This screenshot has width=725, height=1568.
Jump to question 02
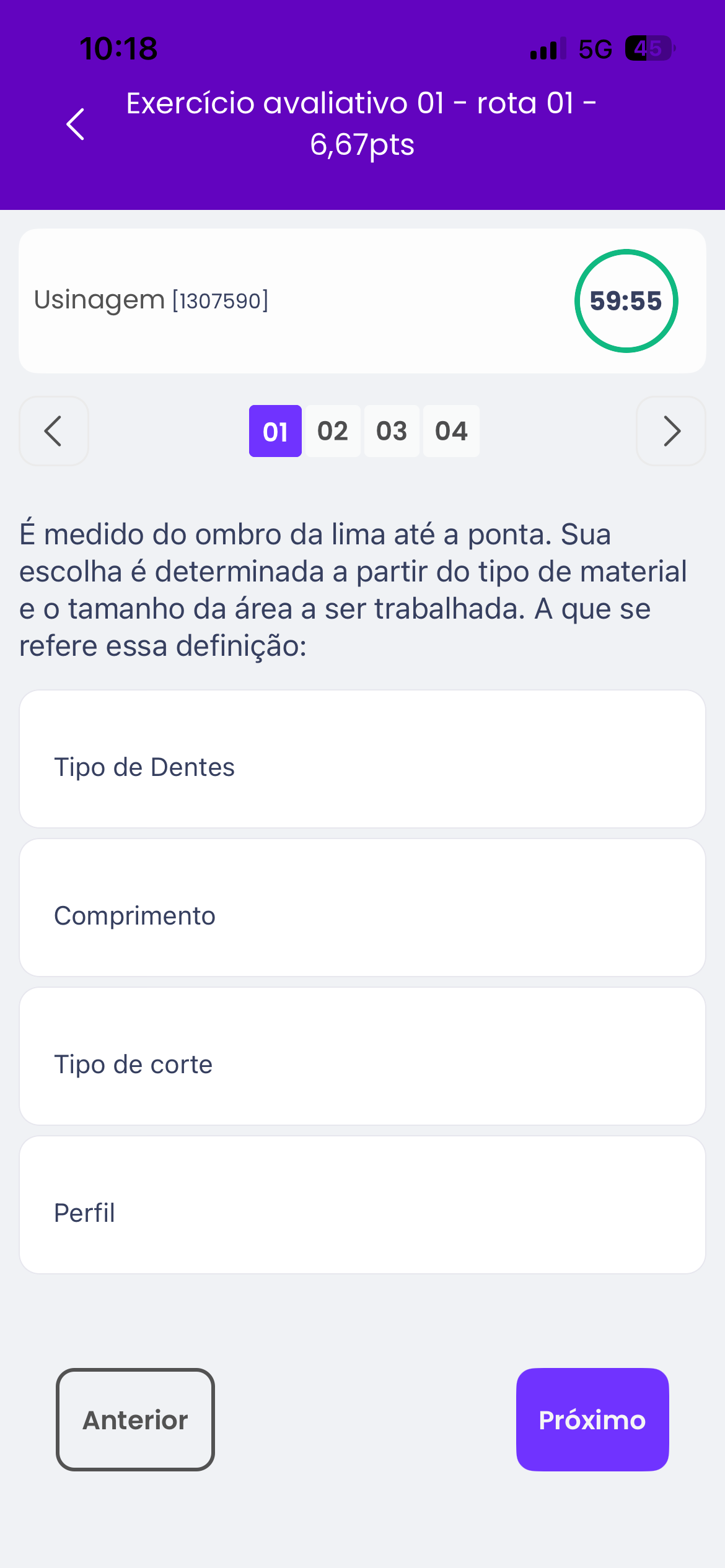click(x=333, y=431)
